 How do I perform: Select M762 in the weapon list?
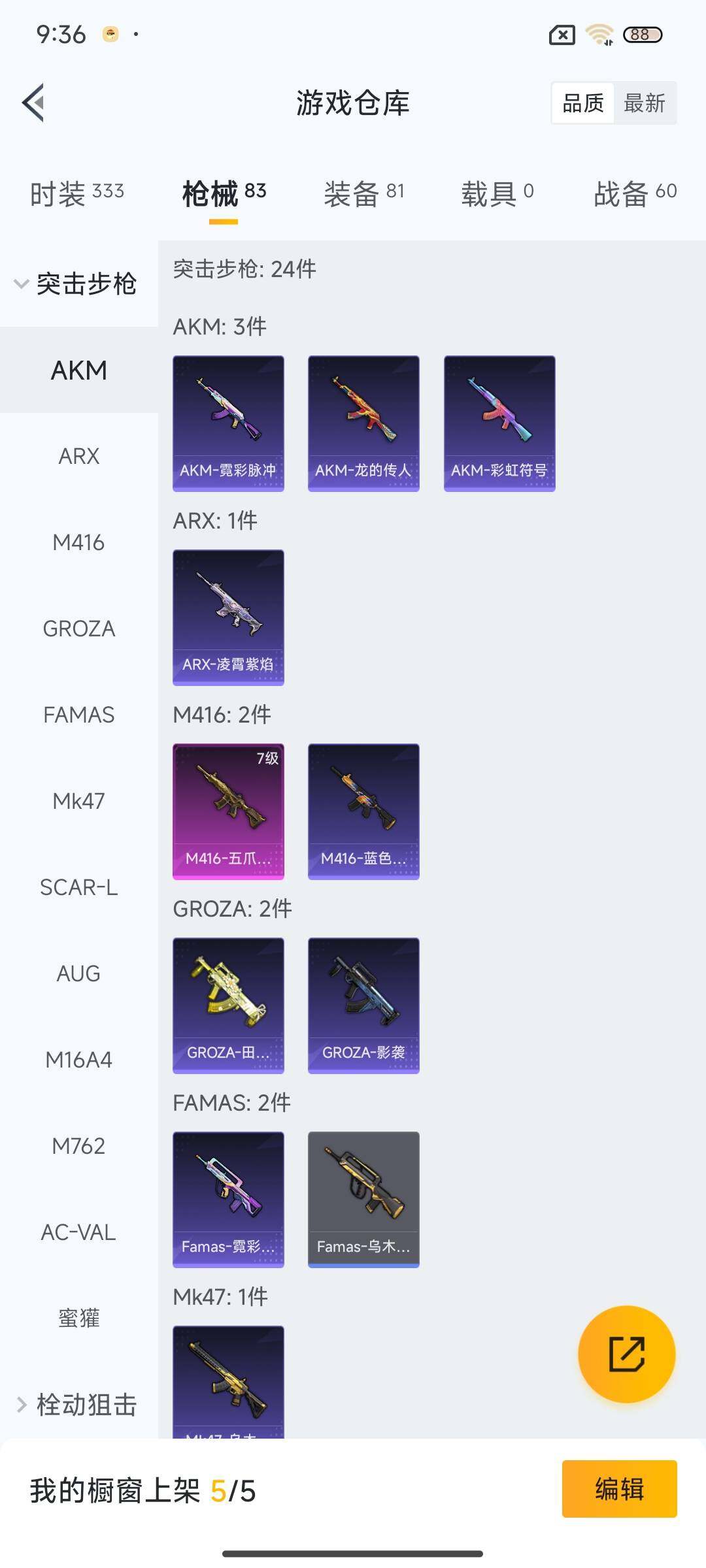(x=79, y=1146)
